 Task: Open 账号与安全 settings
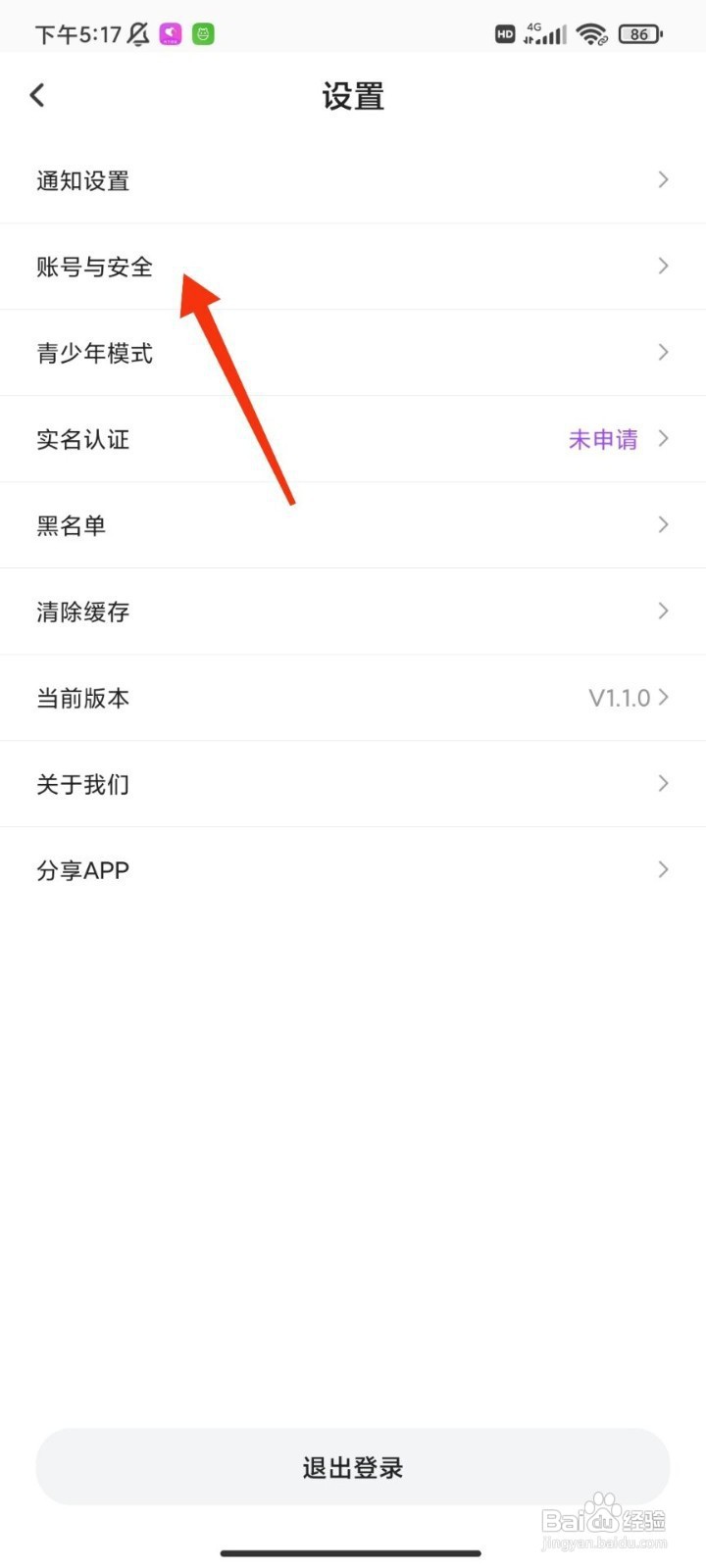pyautogui.click(x=94, y=267)
